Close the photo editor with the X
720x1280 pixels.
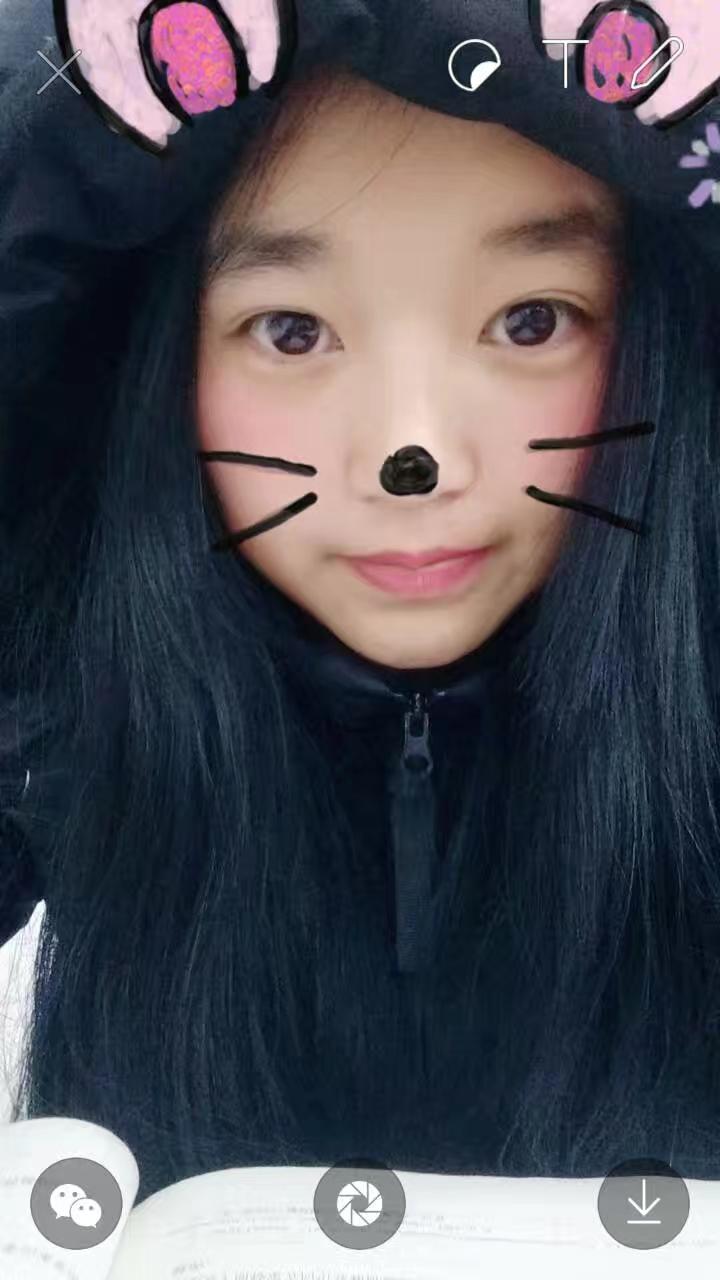pos(59,72)
